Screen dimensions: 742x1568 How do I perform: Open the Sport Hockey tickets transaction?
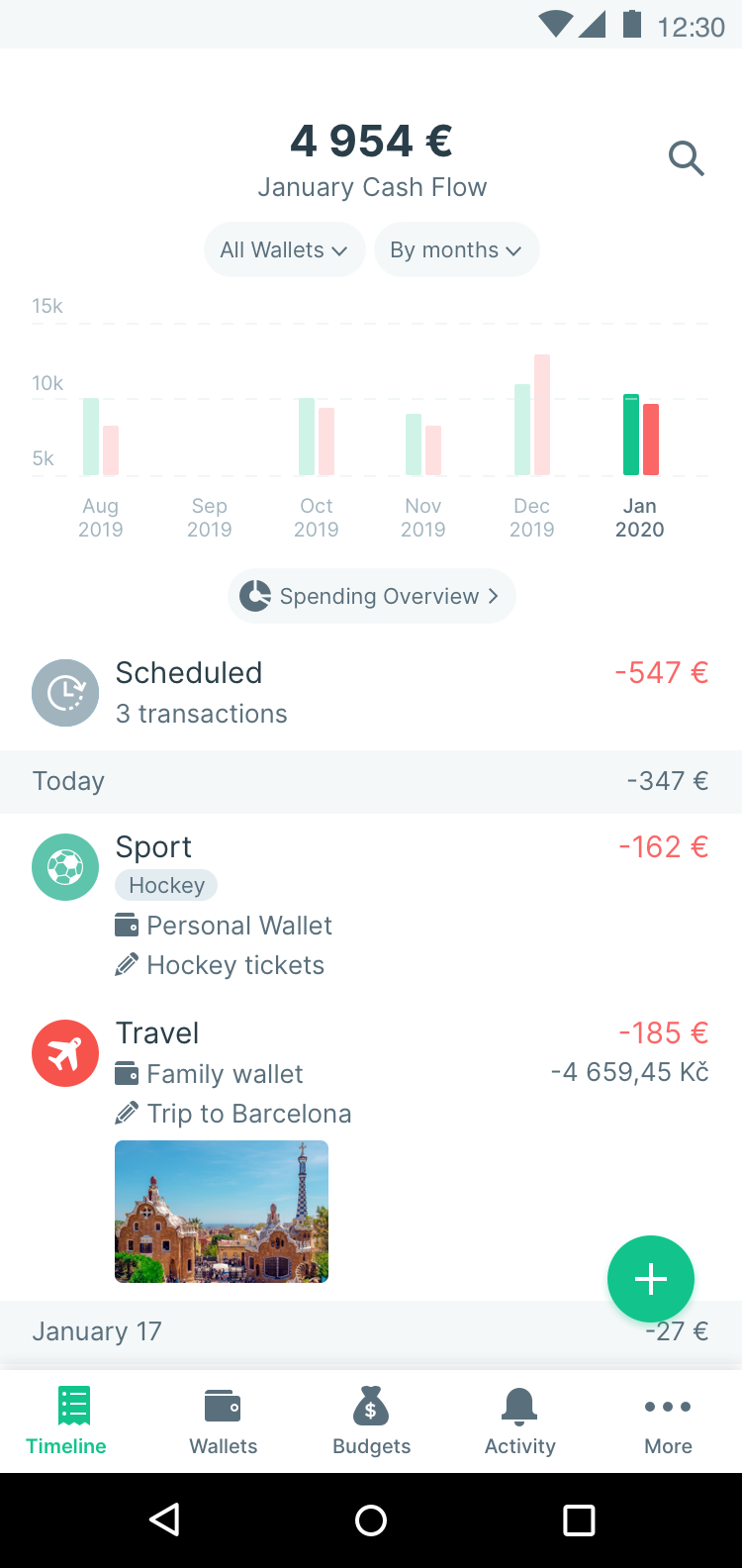pyautogui.click(x=371, y=906)
